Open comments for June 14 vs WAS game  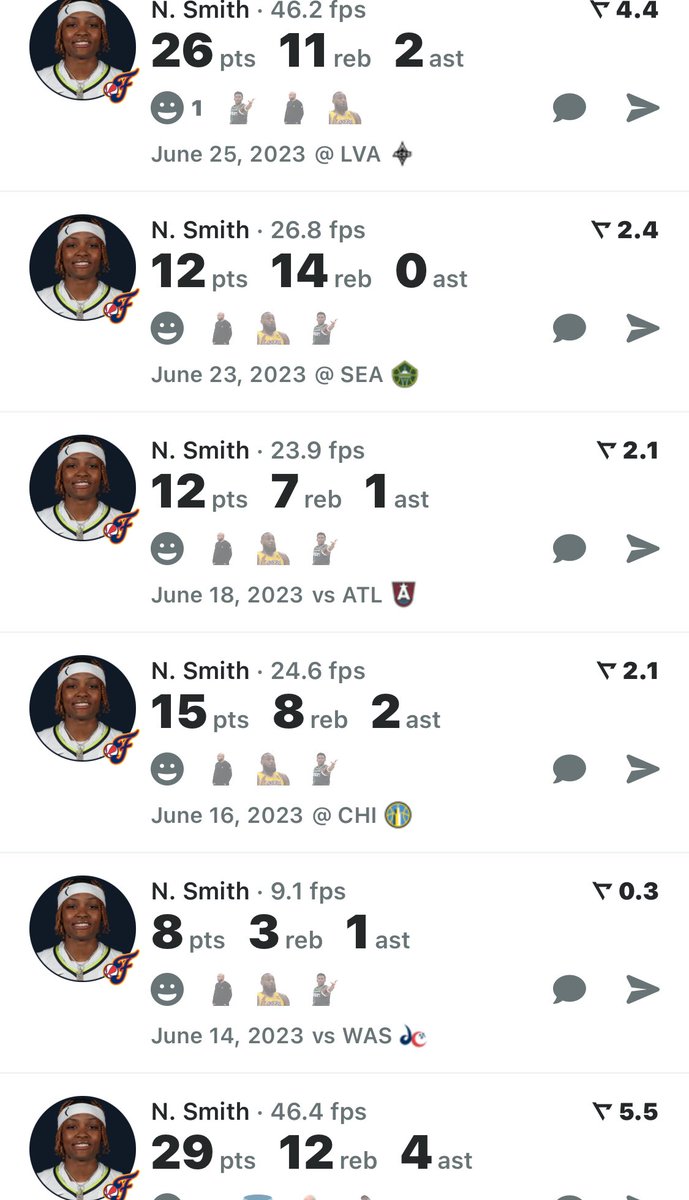[569, 989]
